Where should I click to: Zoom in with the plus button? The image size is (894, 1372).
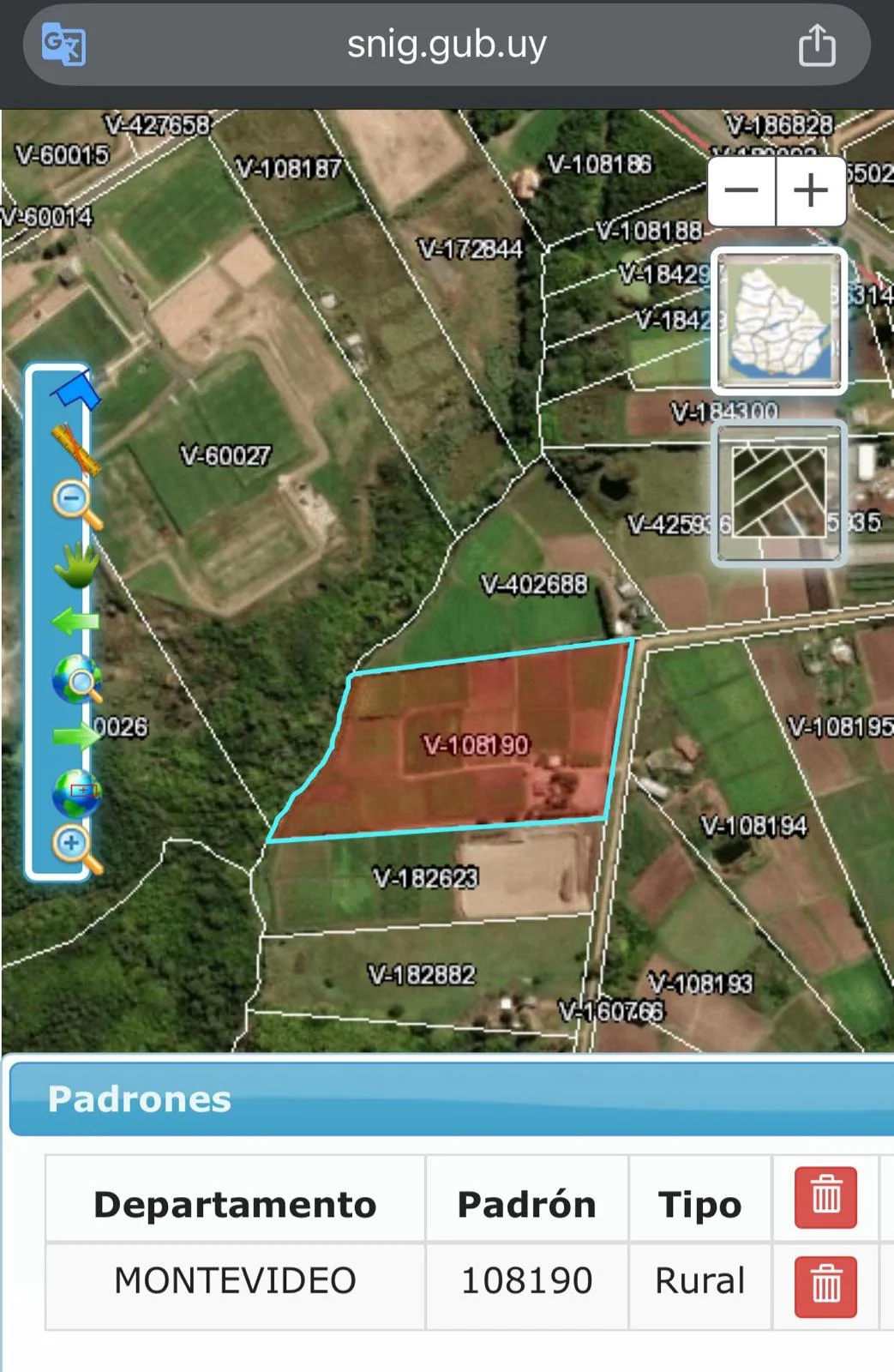coord(811,190)
